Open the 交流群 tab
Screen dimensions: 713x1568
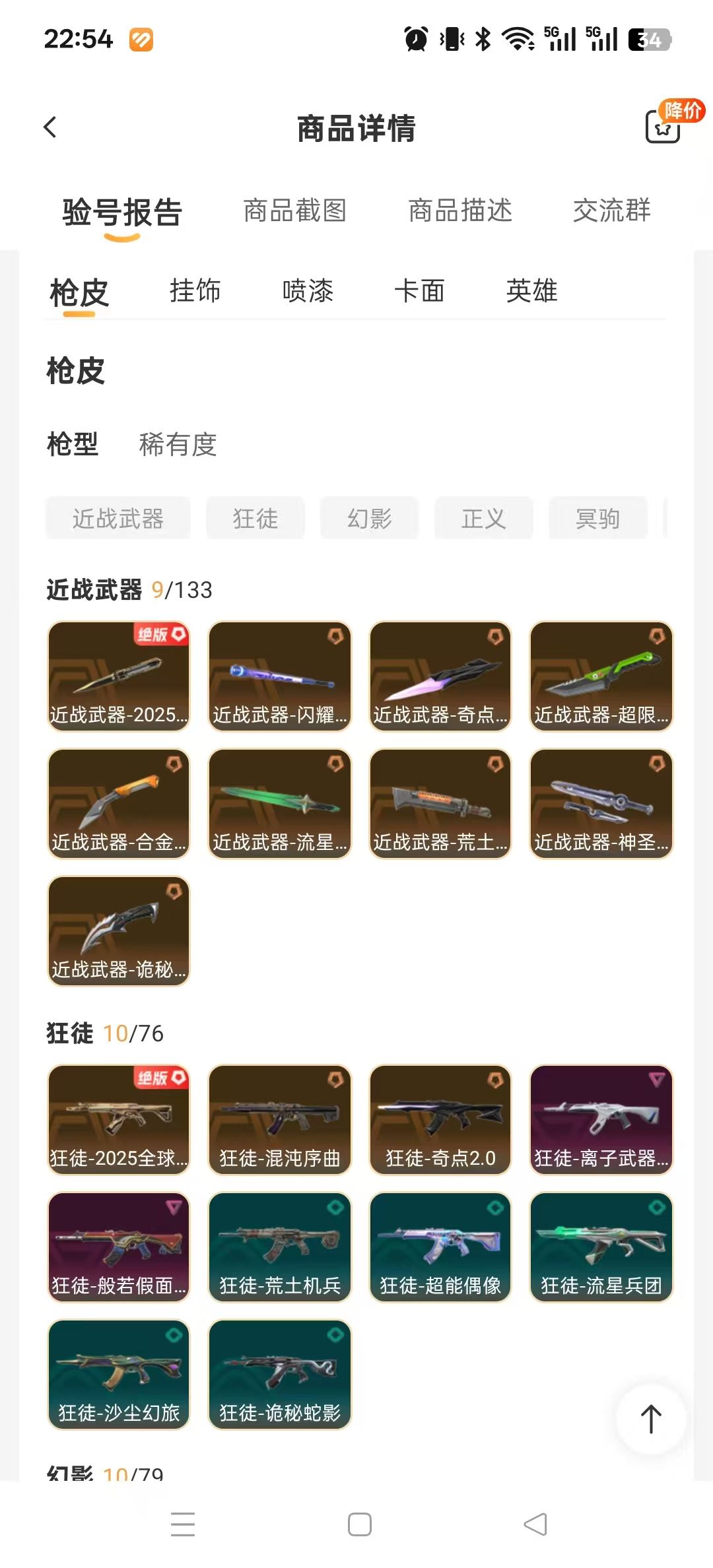[x=611, y=211]
